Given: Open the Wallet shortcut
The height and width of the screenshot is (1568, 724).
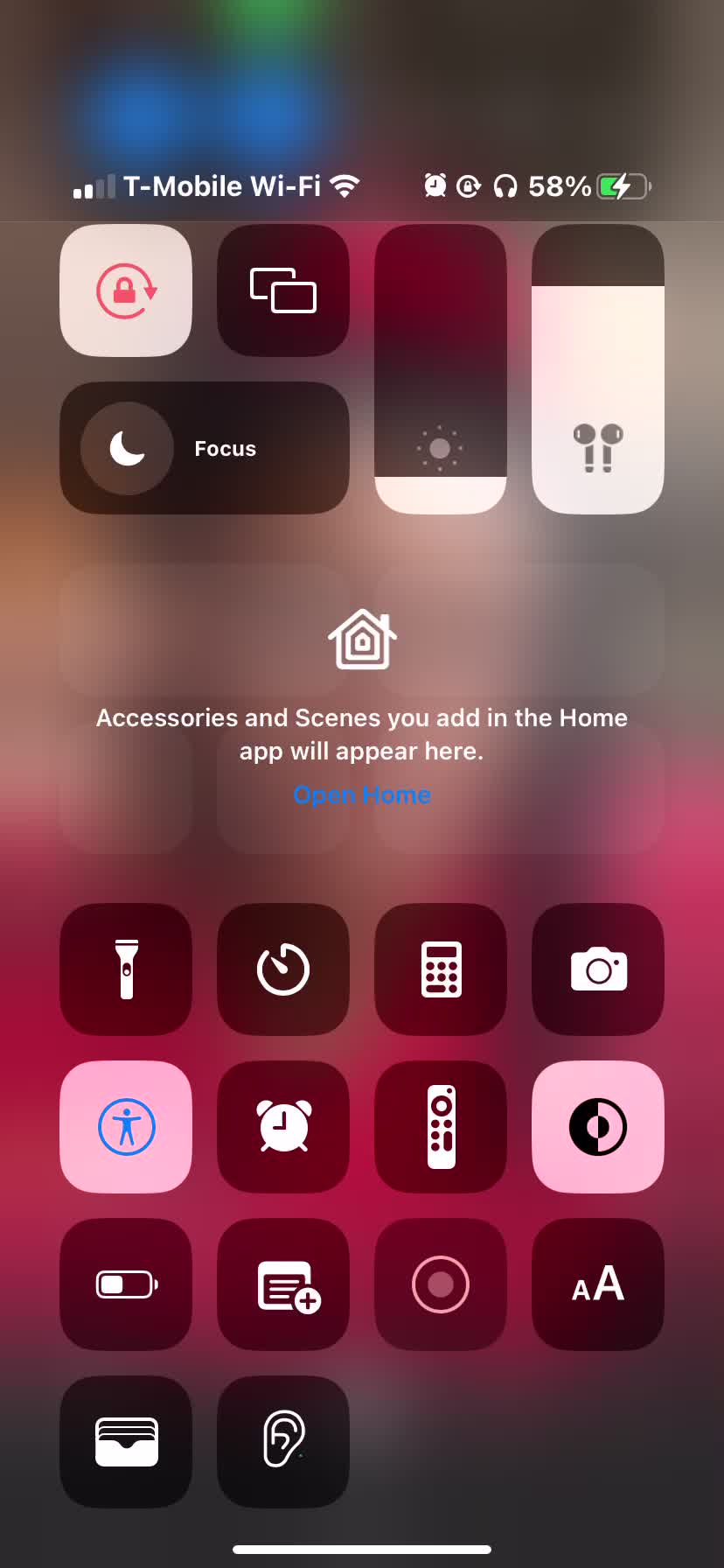Looking at the screenshot, I should [126, 1442].
